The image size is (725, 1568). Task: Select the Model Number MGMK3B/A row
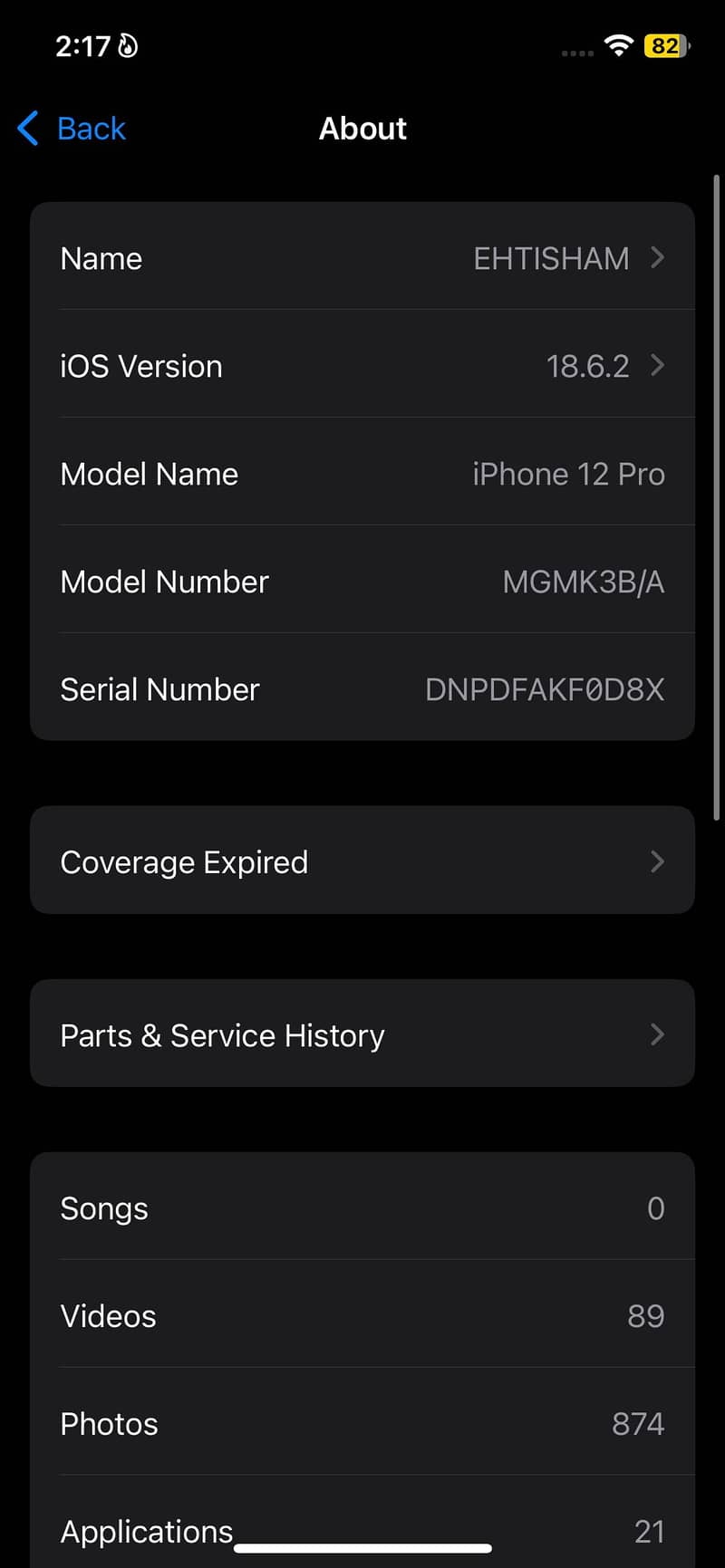click(362, 582)
